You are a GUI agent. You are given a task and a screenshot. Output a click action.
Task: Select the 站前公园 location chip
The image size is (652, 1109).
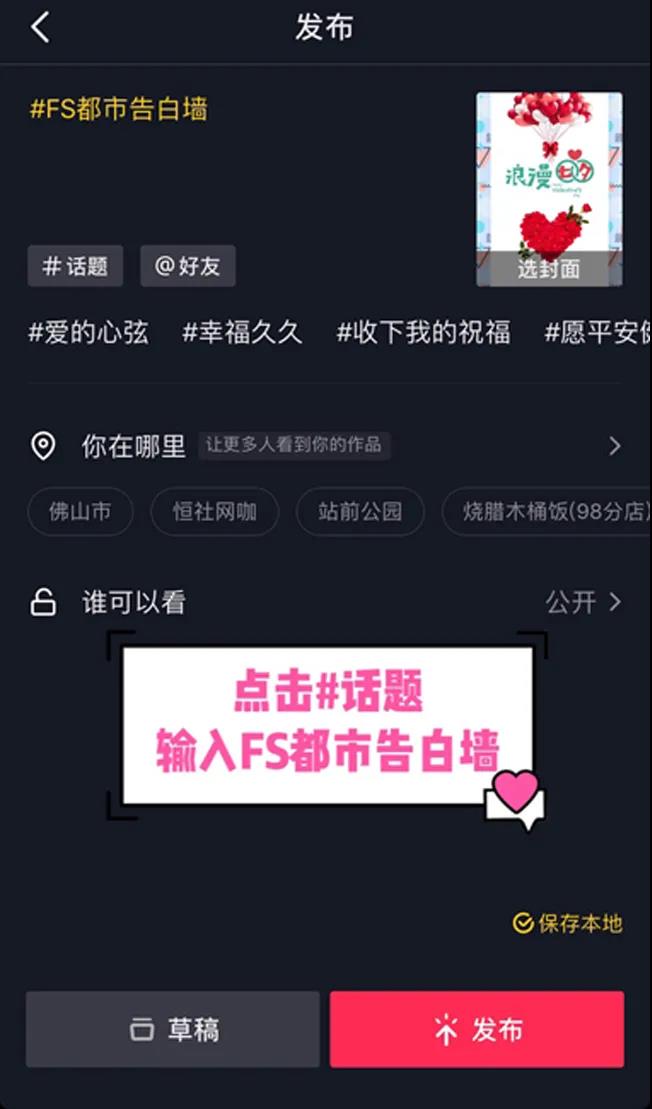360,513
